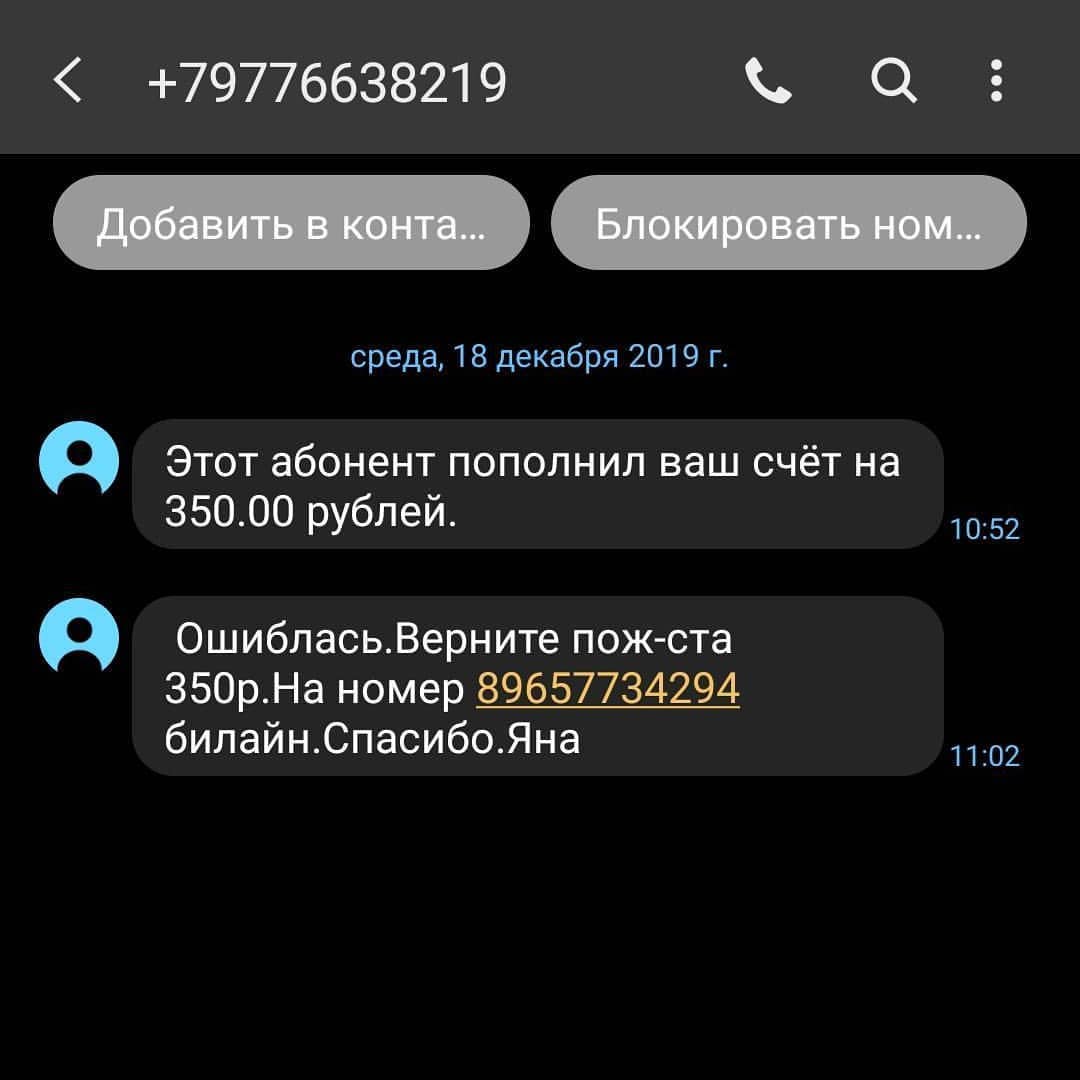Search within this conversation
This screenshot has height=1080, width=1080.
tap(893, 80)
